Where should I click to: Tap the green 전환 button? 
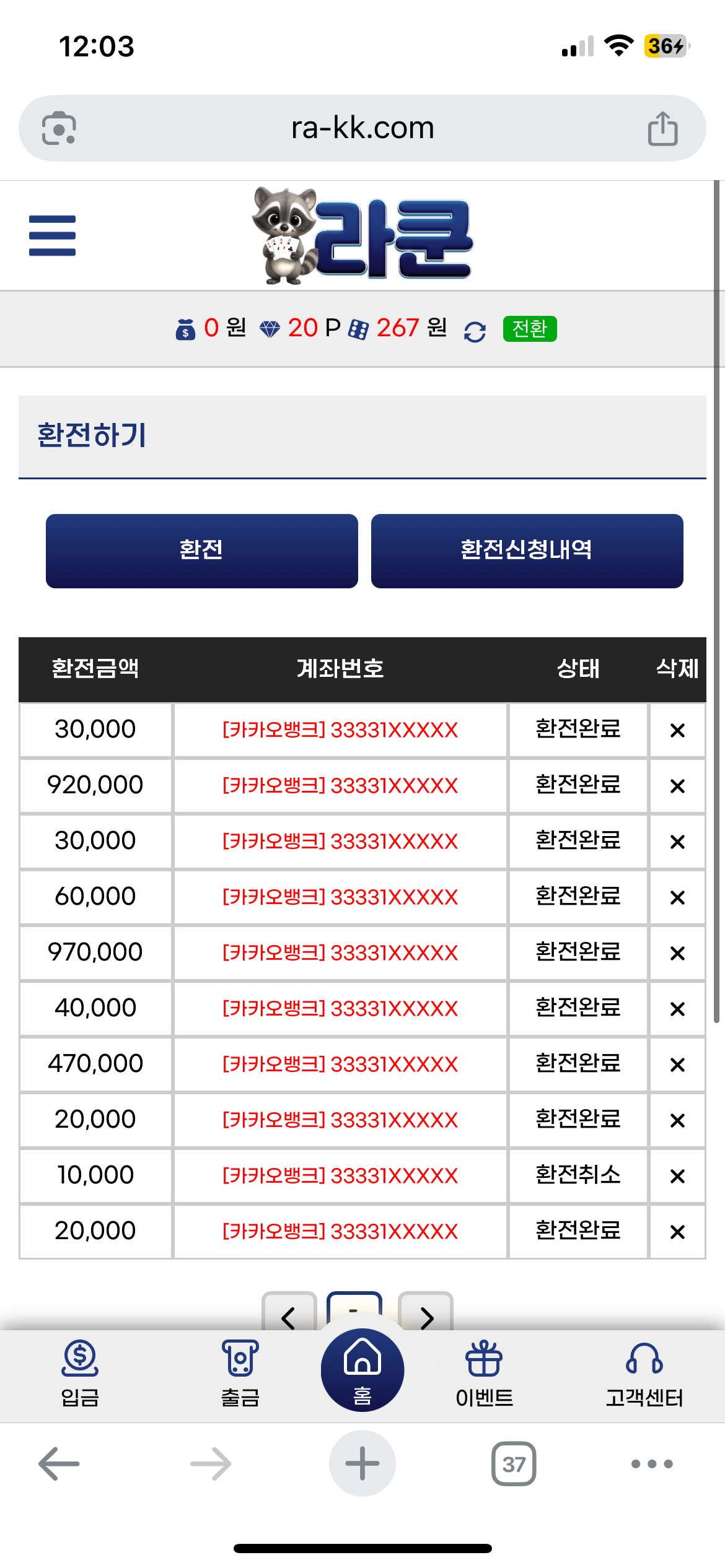point(529,328)
